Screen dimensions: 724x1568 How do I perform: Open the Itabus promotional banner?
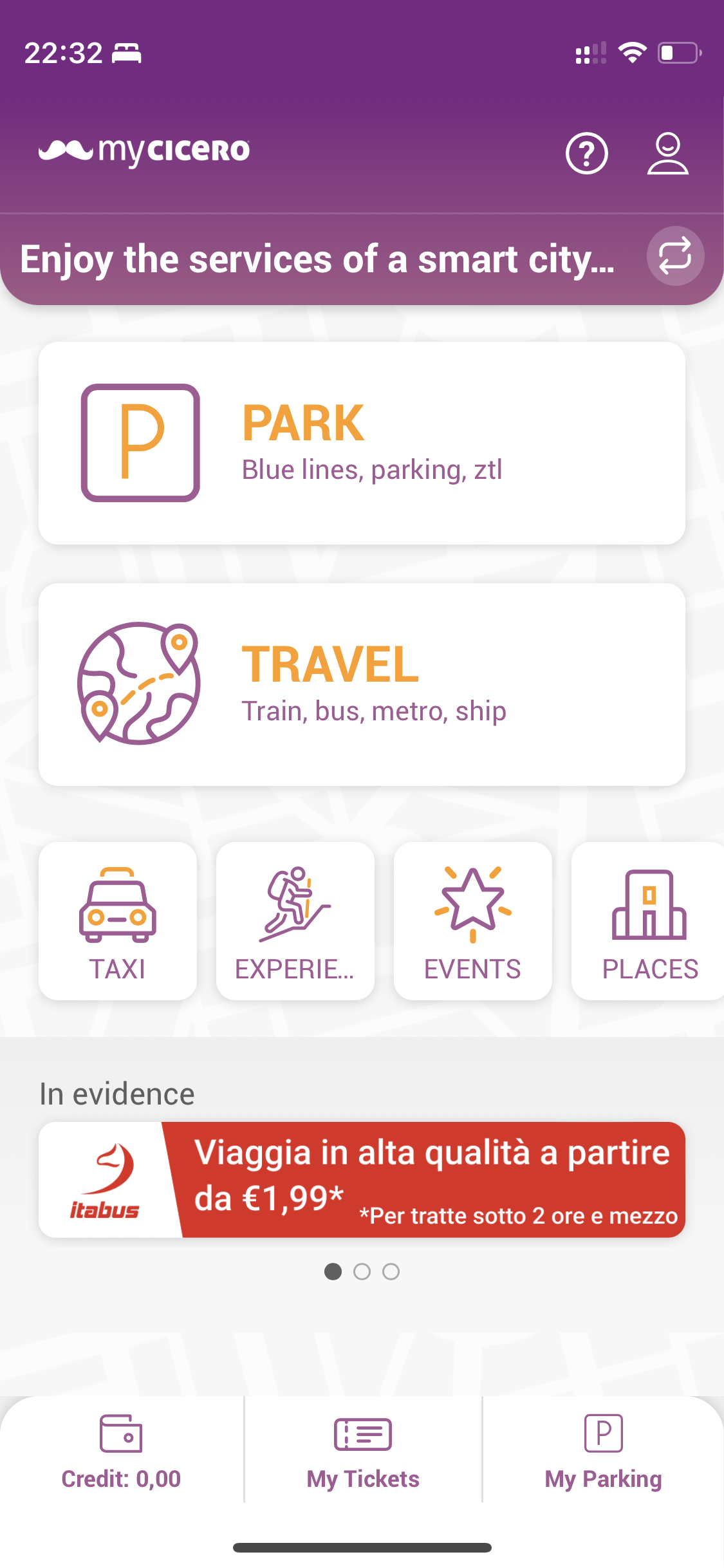[x=362, y=1180]
